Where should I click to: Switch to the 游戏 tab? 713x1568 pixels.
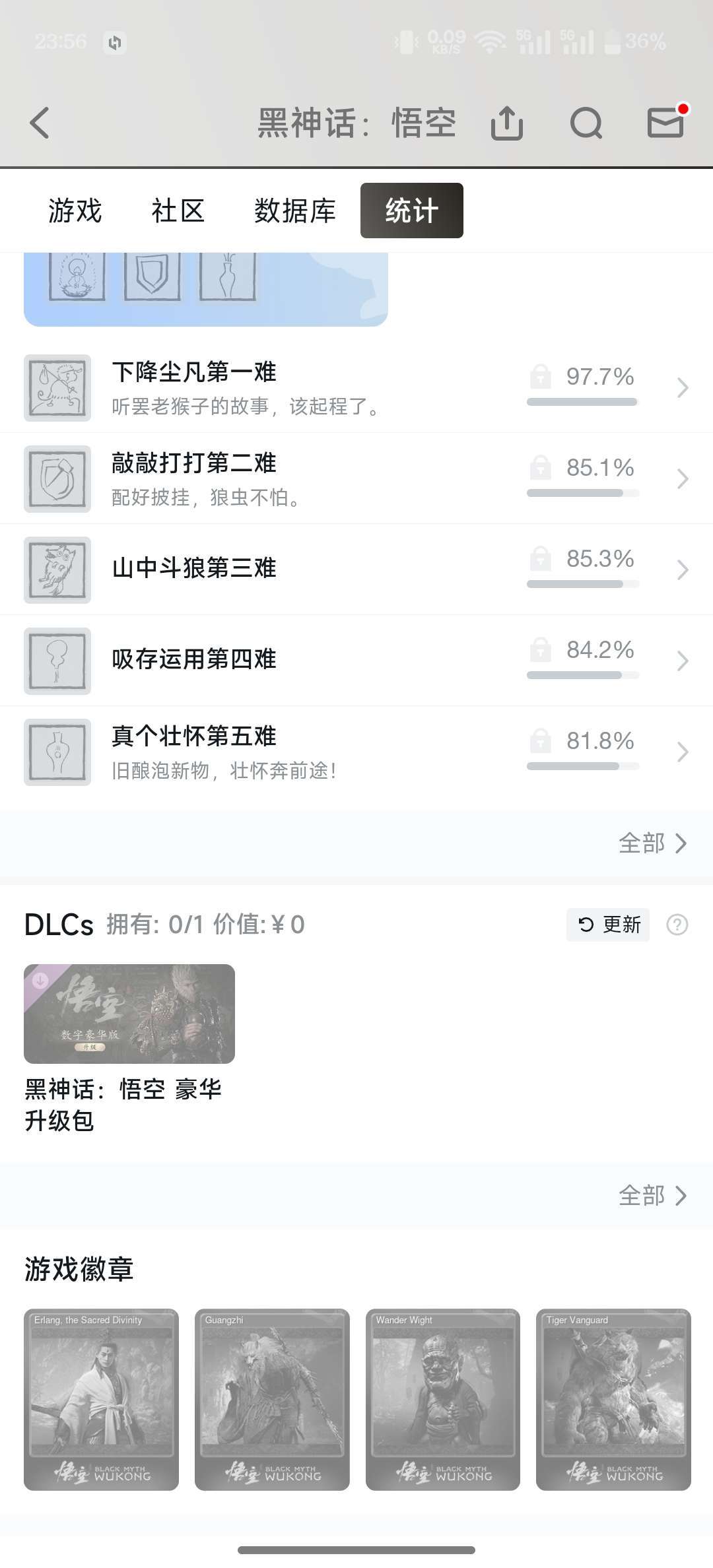pyautogui.click(x=75, y=211)
